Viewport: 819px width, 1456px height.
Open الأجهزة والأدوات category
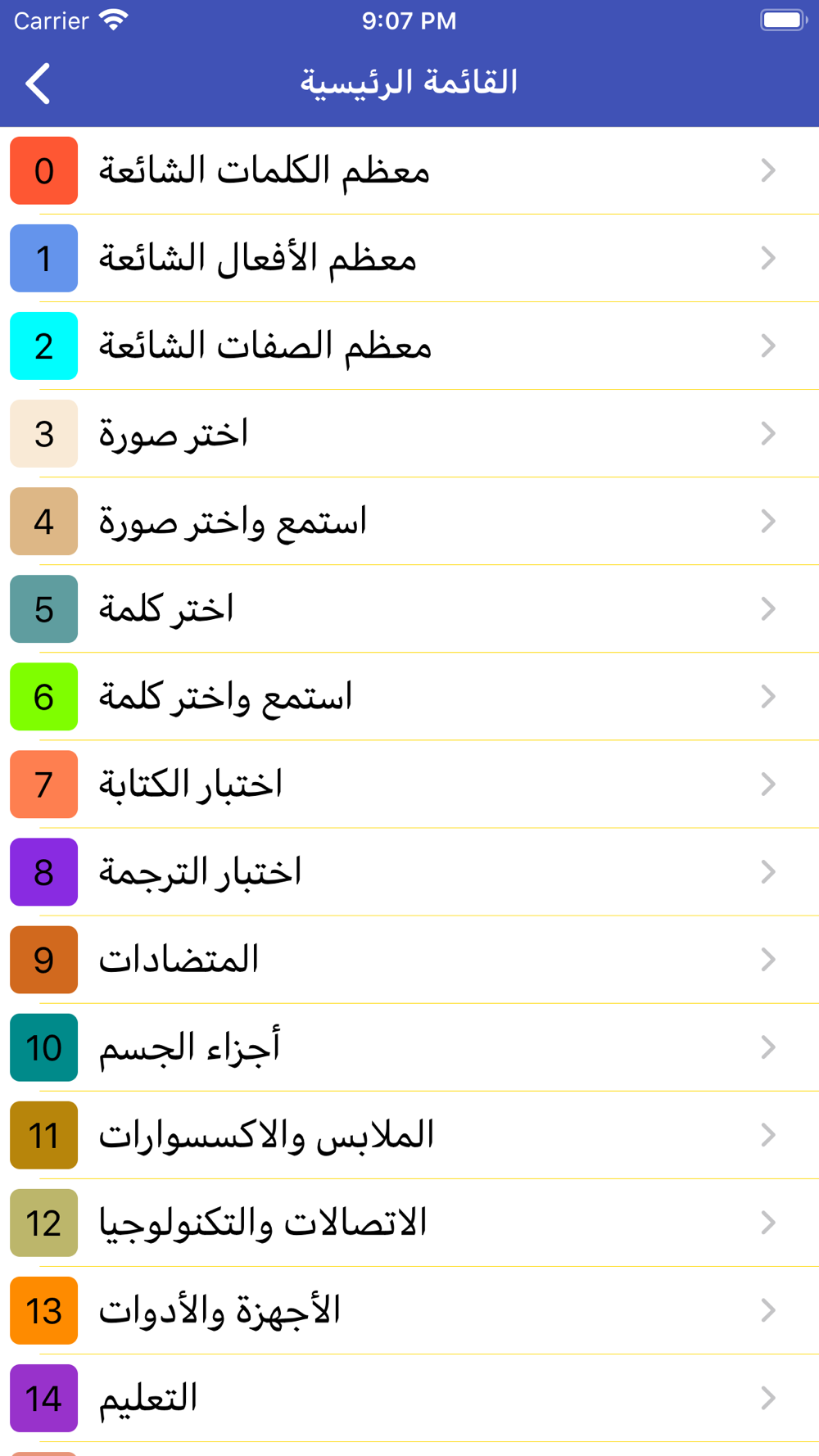tap(409, 1309)
